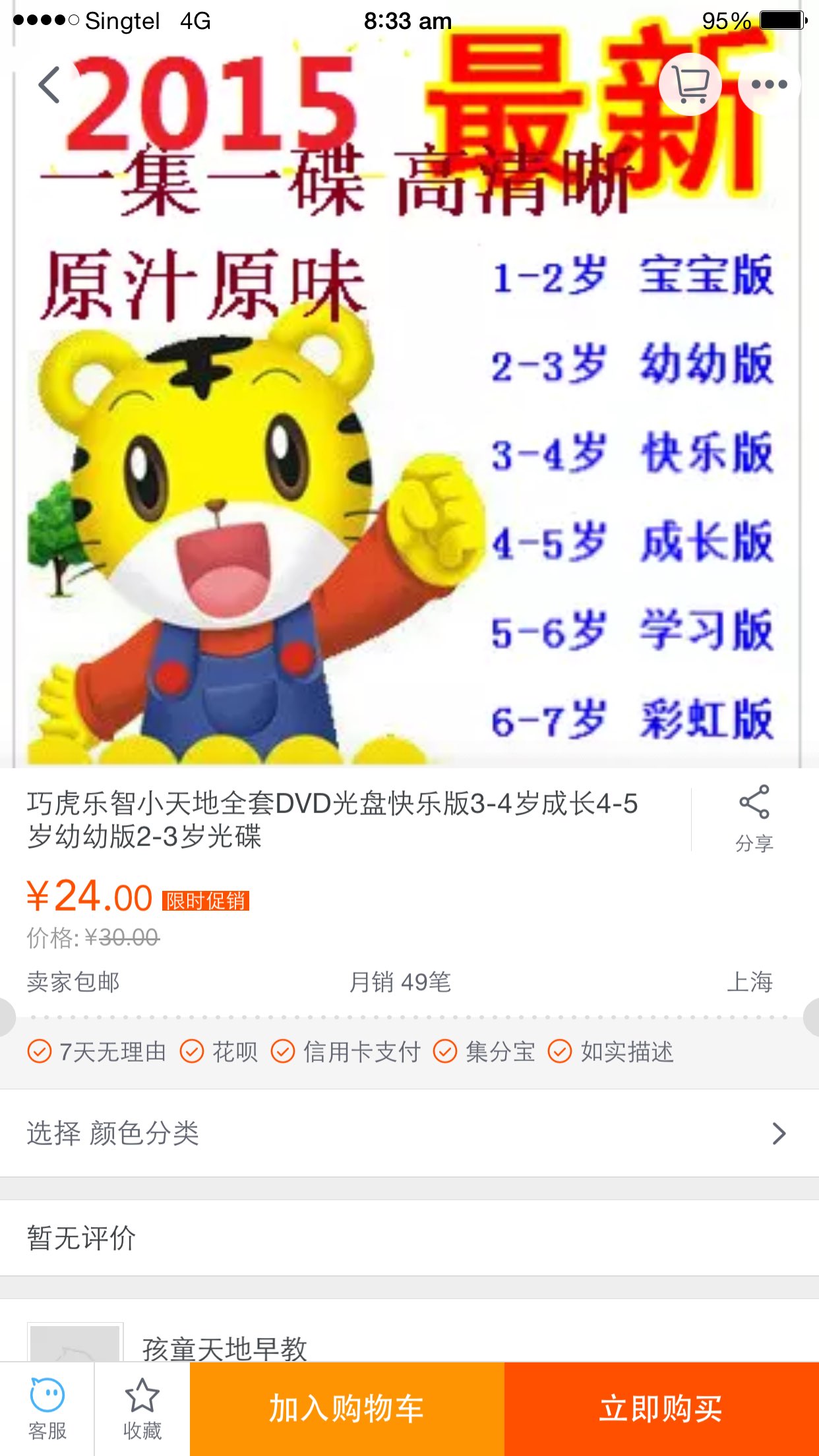This screenshot has height=1456, width=819.
Task: Go back using the back arrow
Action: (50, 85)
